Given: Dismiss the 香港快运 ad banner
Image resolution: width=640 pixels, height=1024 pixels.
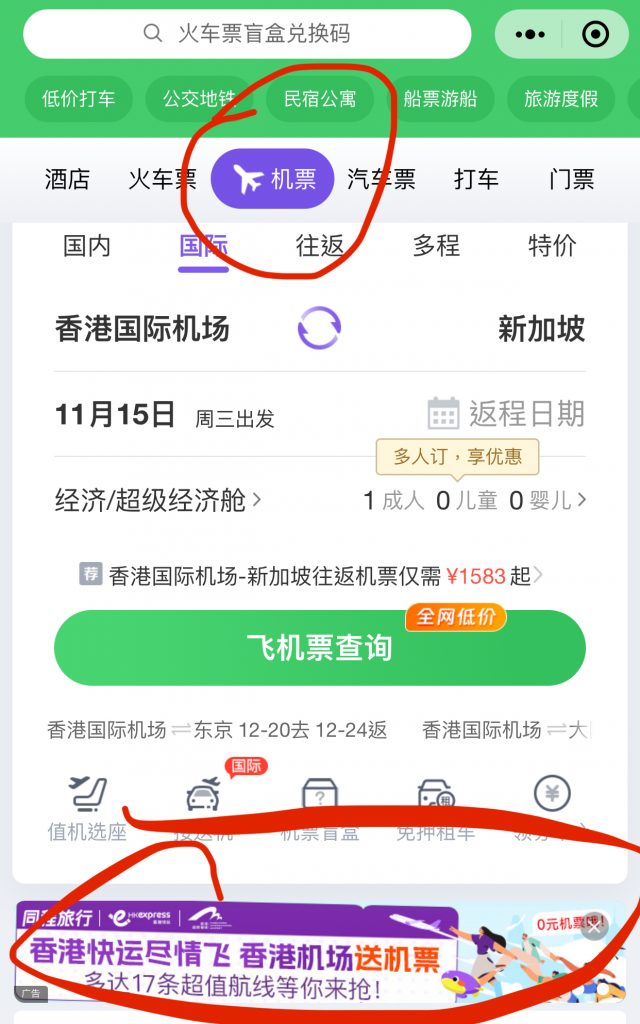Looking at the screenshot, I should coord(594,927).
